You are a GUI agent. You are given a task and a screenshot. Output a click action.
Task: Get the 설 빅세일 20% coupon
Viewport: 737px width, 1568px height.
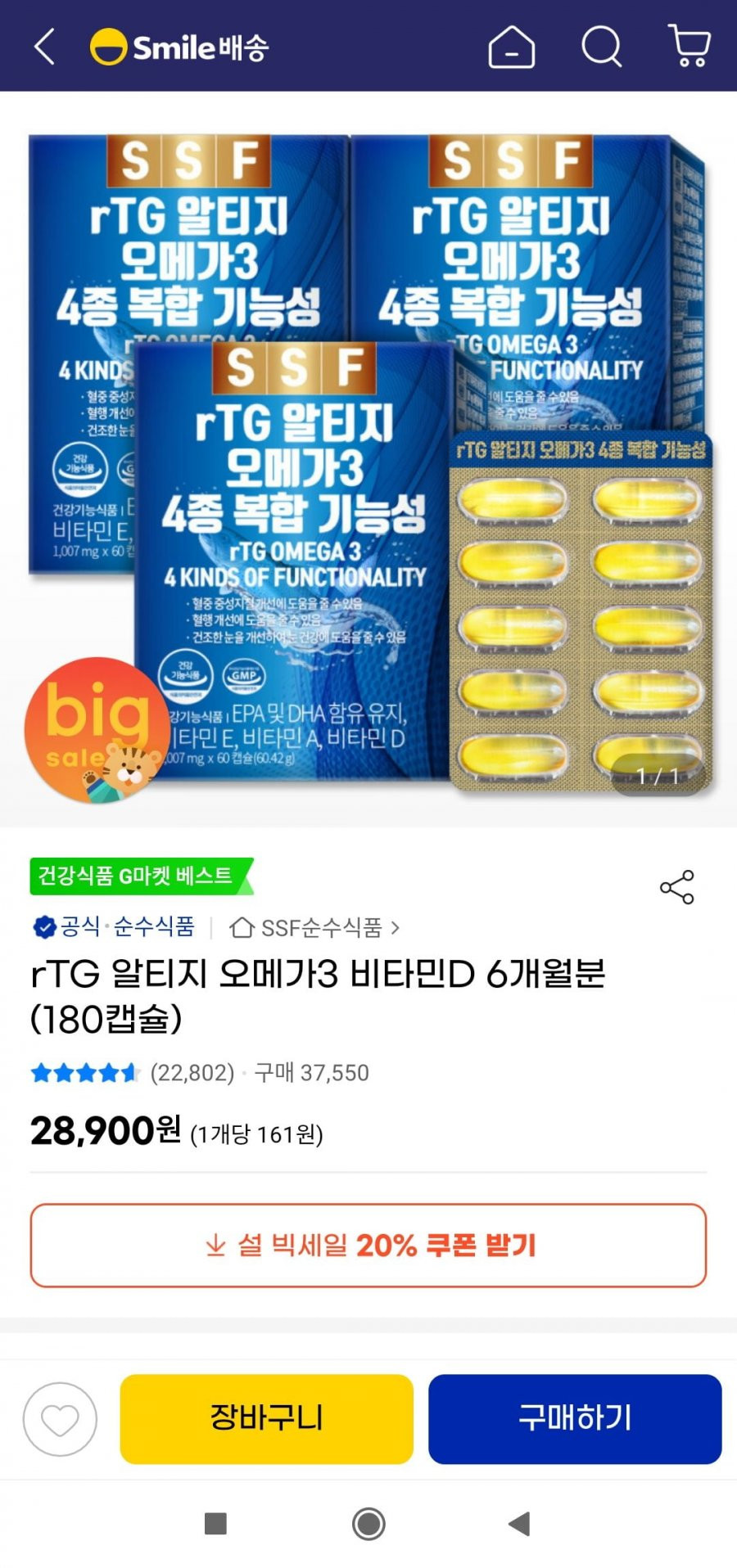pos(368,1245)
